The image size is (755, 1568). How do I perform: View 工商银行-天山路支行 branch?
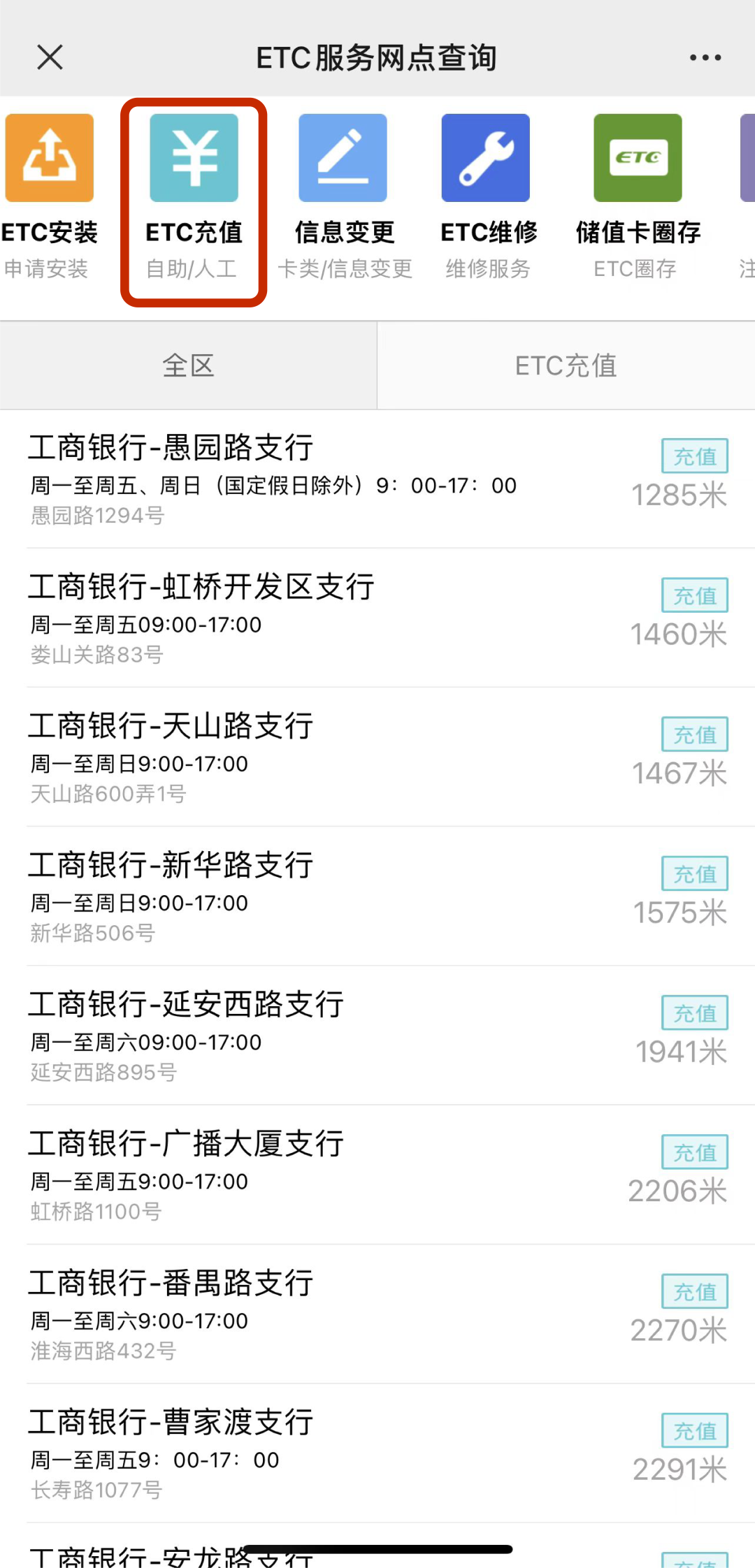[377, 757]
